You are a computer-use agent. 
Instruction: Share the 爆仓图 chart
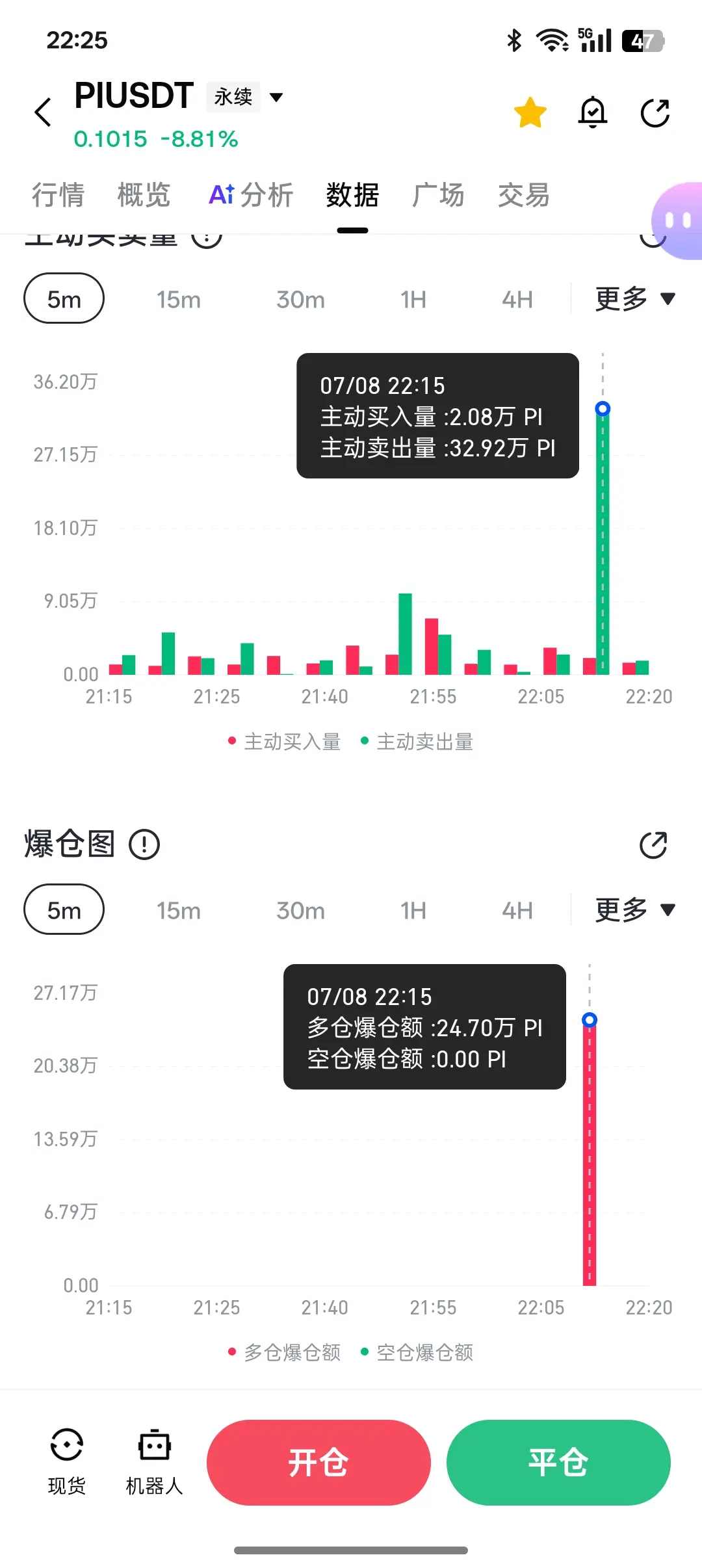[653, 845]
